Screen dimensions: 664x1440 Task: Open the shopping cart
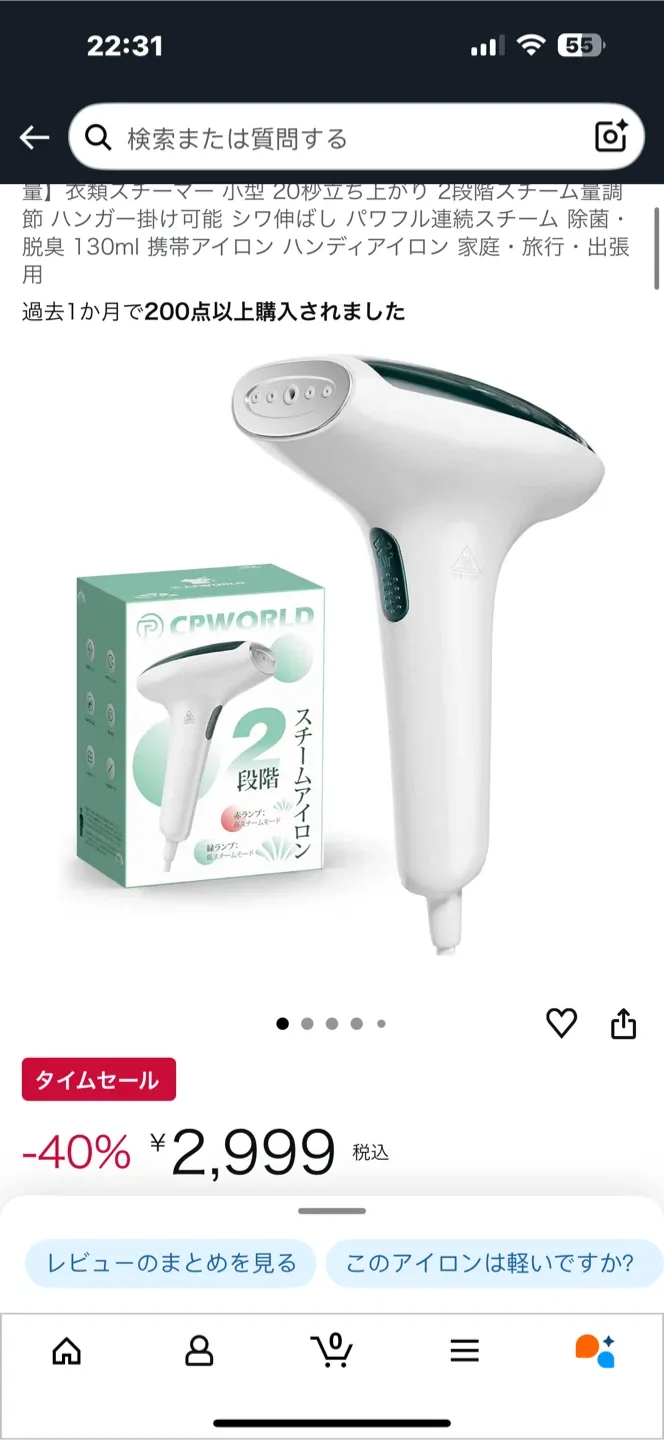click(332, 1350)
